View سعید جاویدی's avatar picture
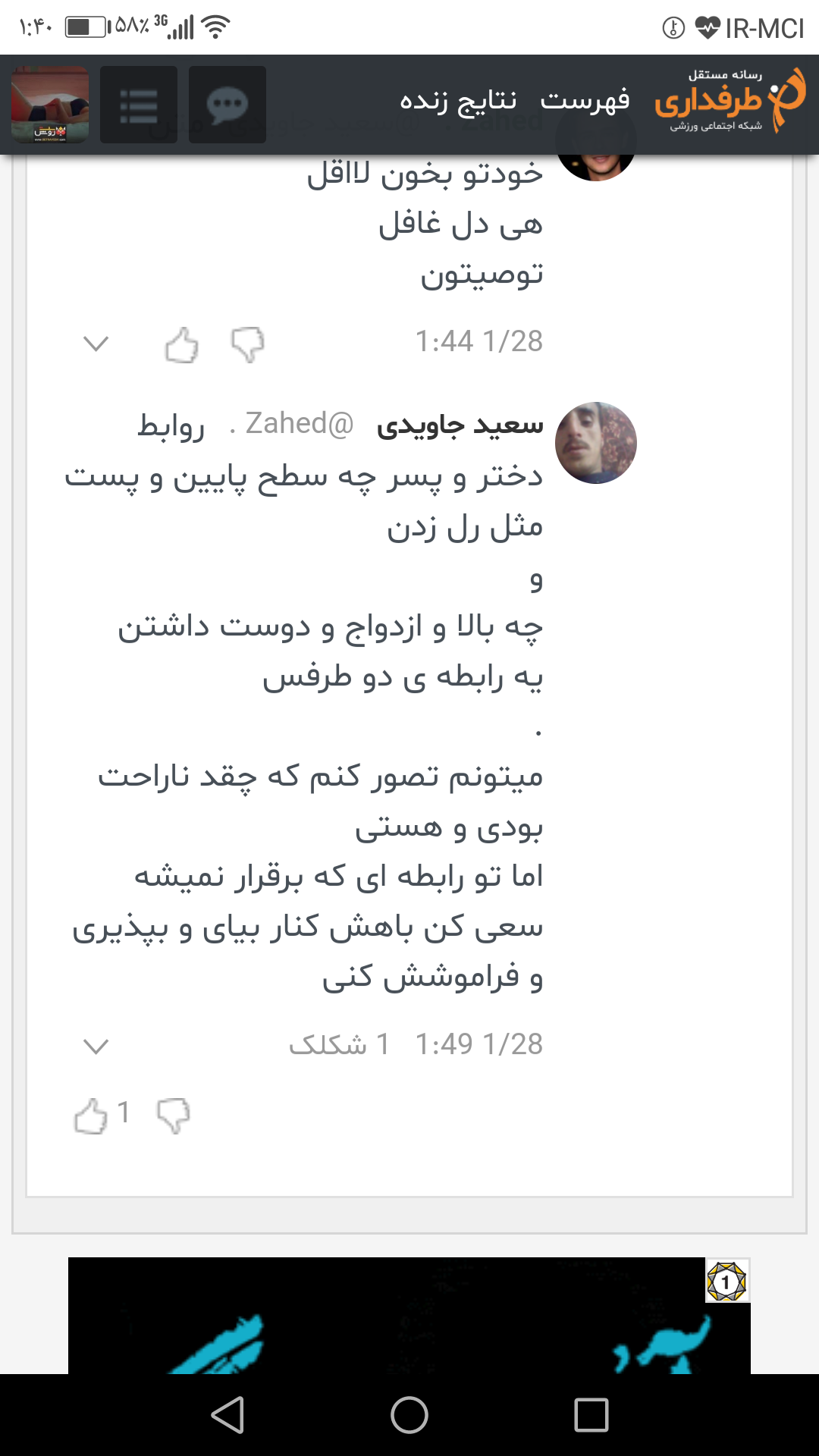The width and height of the screenshot is (819, 1456). 596,443
